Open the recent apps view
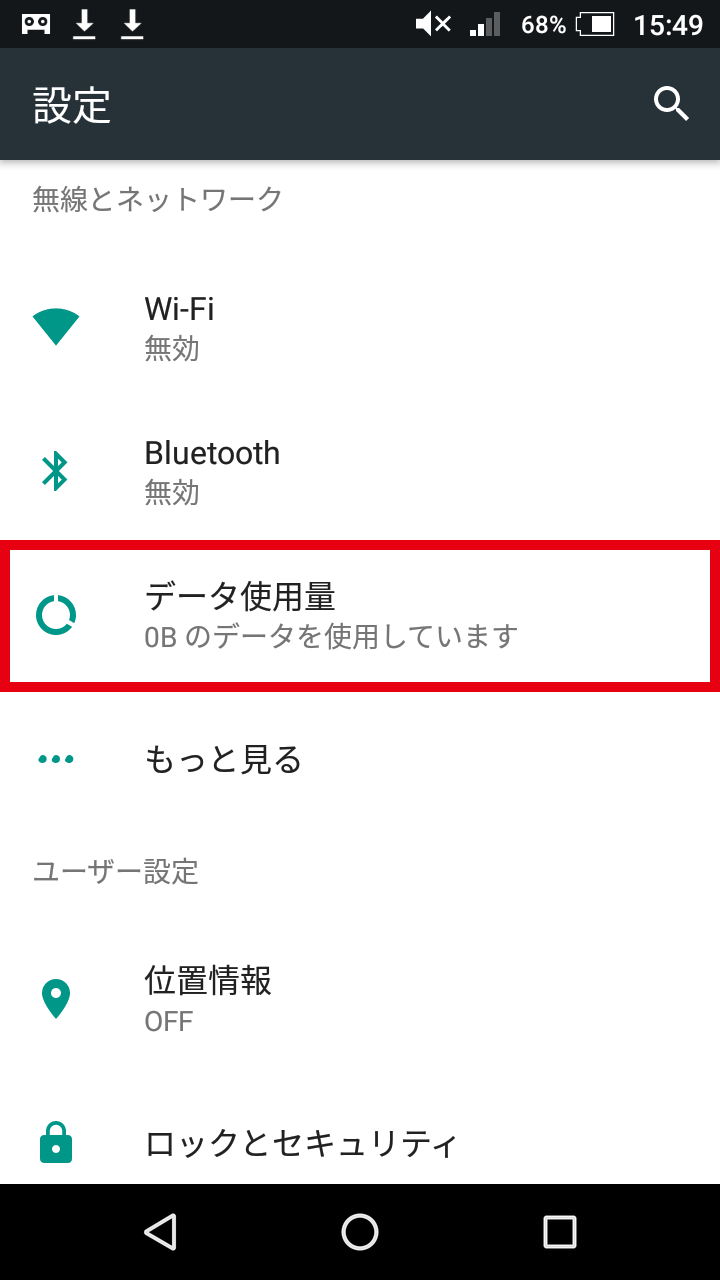This screenshot has width=720, height=1280. pyautogui.click(x=560, y=1232)
